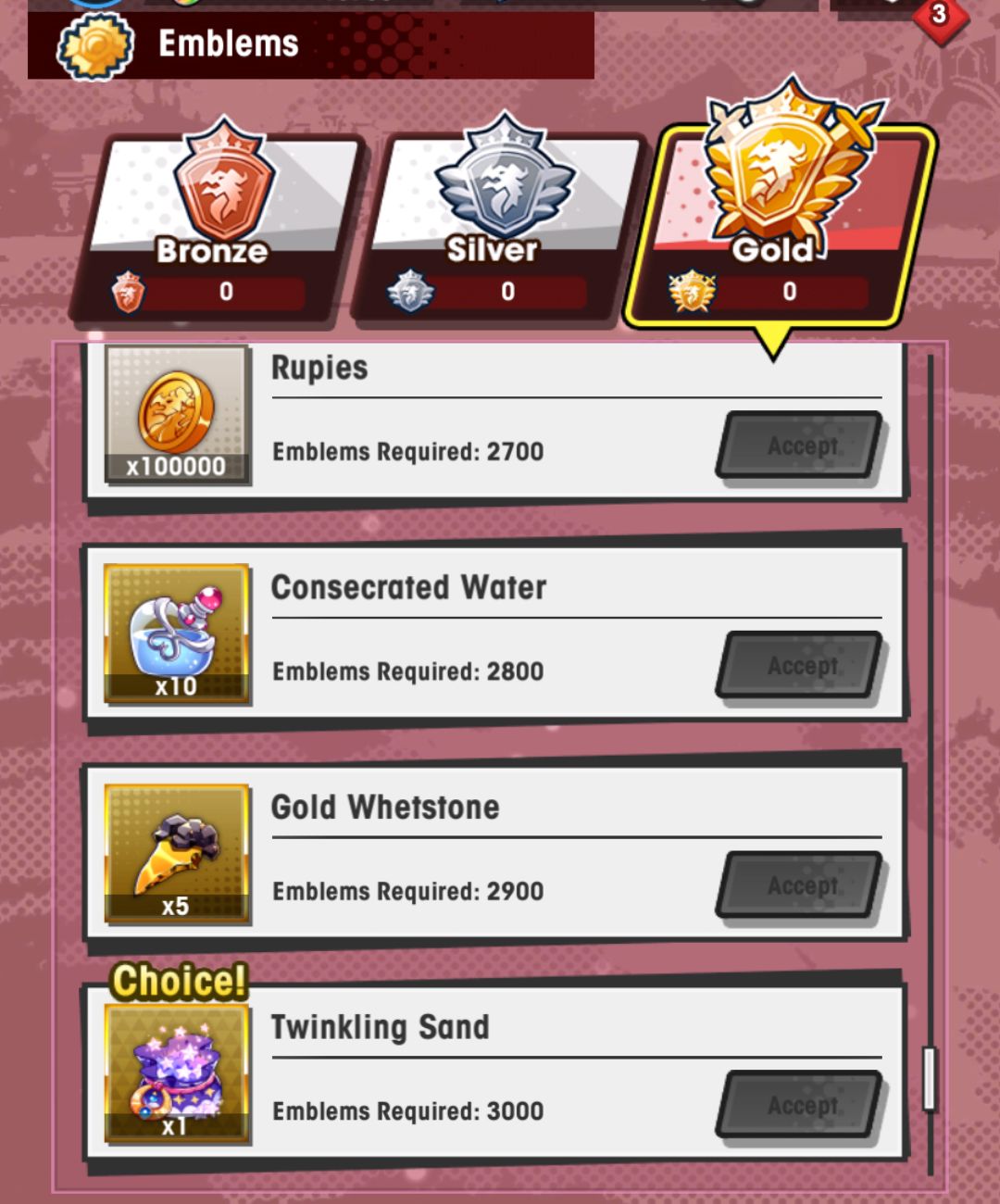Accept the Twinkling Sand reward
Screen dimensions: 1000x1204
coord(801,1106)
